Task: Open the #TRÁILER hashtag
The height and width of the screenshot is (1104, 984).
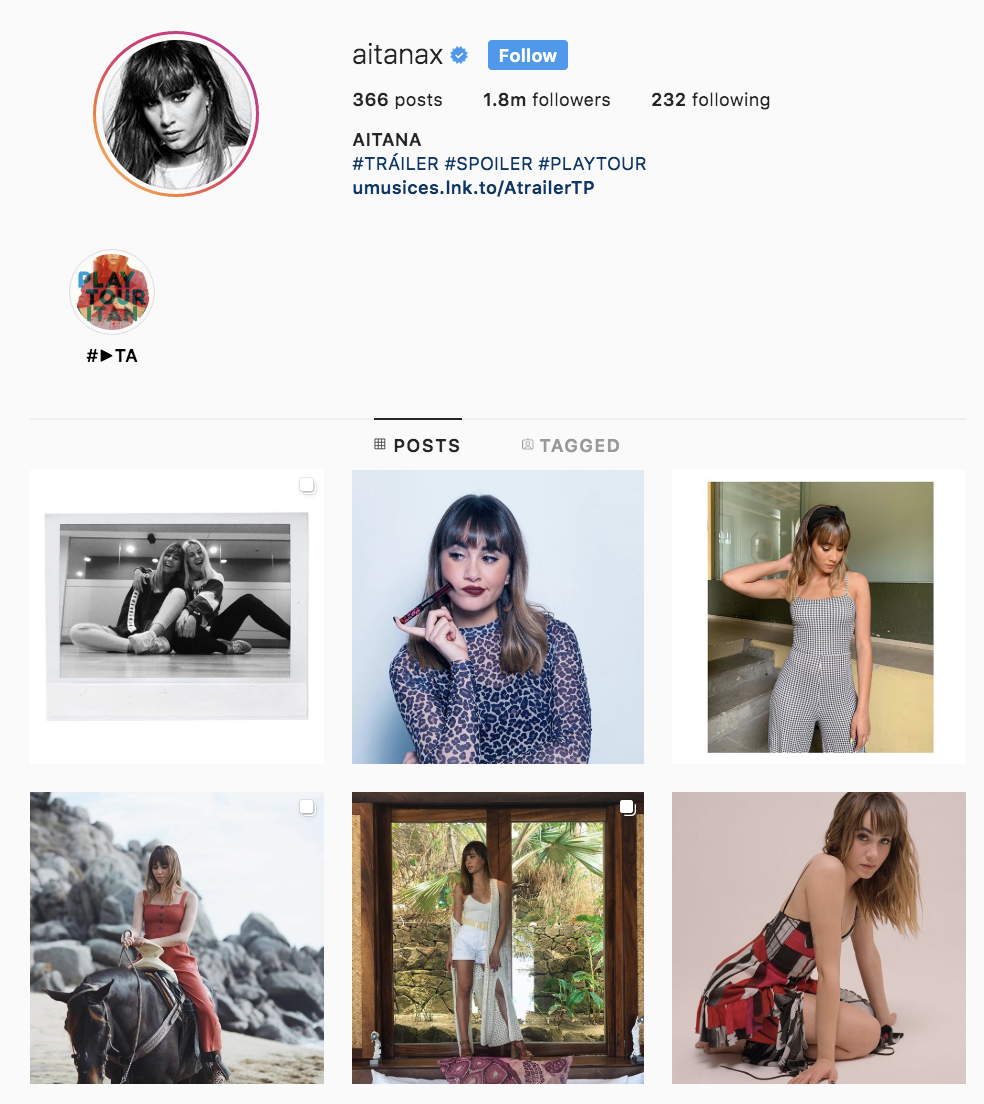Action: click(x=396, y=163)
